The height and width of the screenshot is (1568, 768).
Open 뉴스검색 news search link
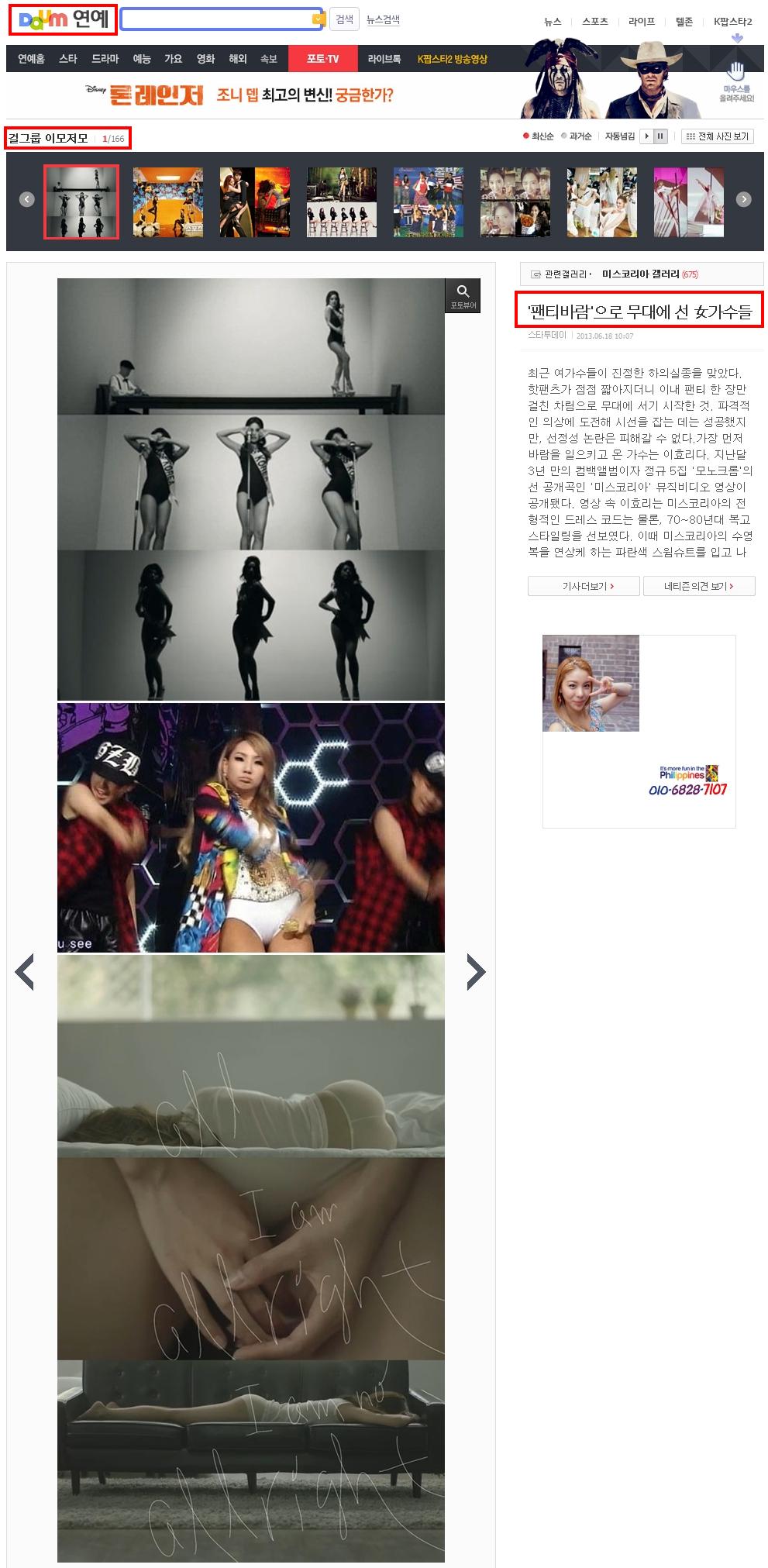coord(383,19)
